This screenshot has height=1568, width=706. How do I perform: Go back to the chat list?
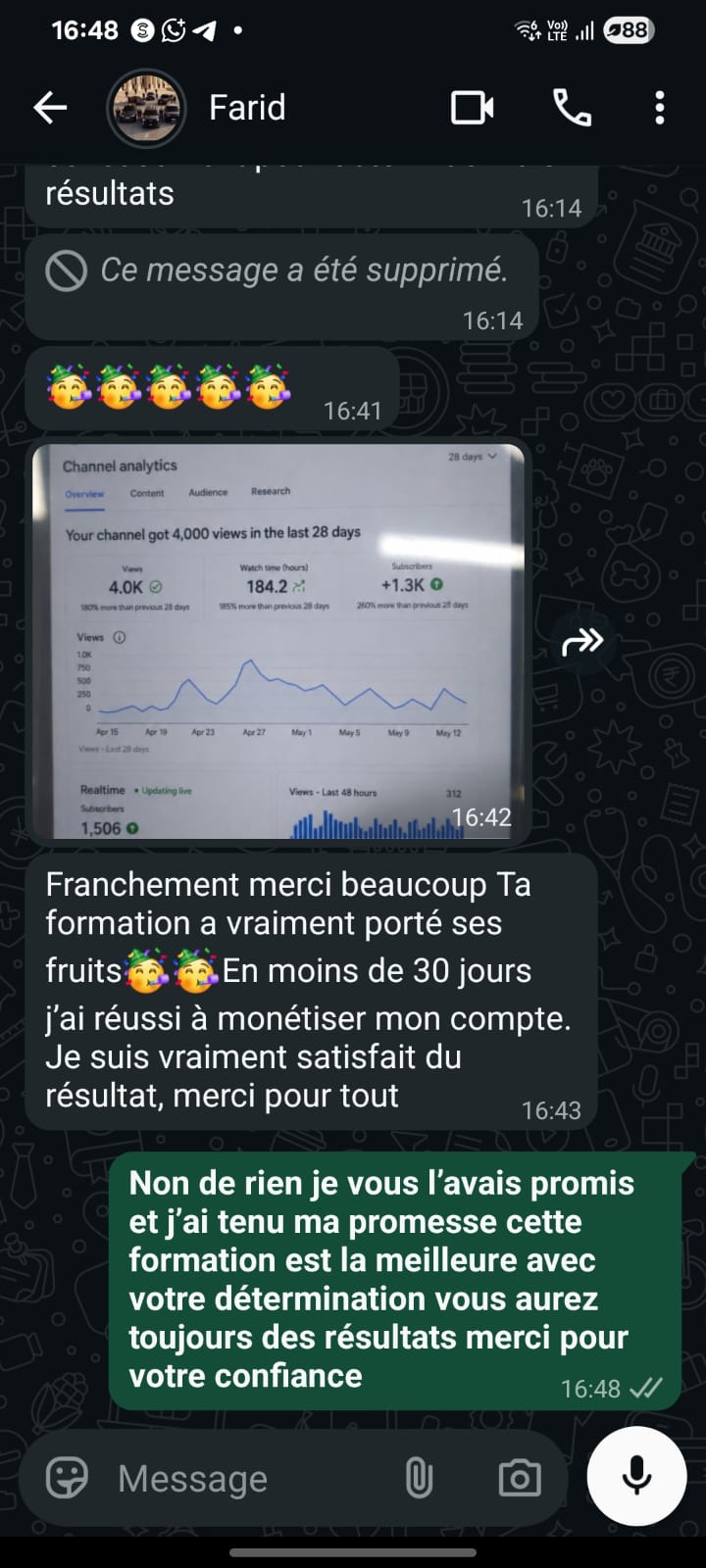tap(50, 108)
